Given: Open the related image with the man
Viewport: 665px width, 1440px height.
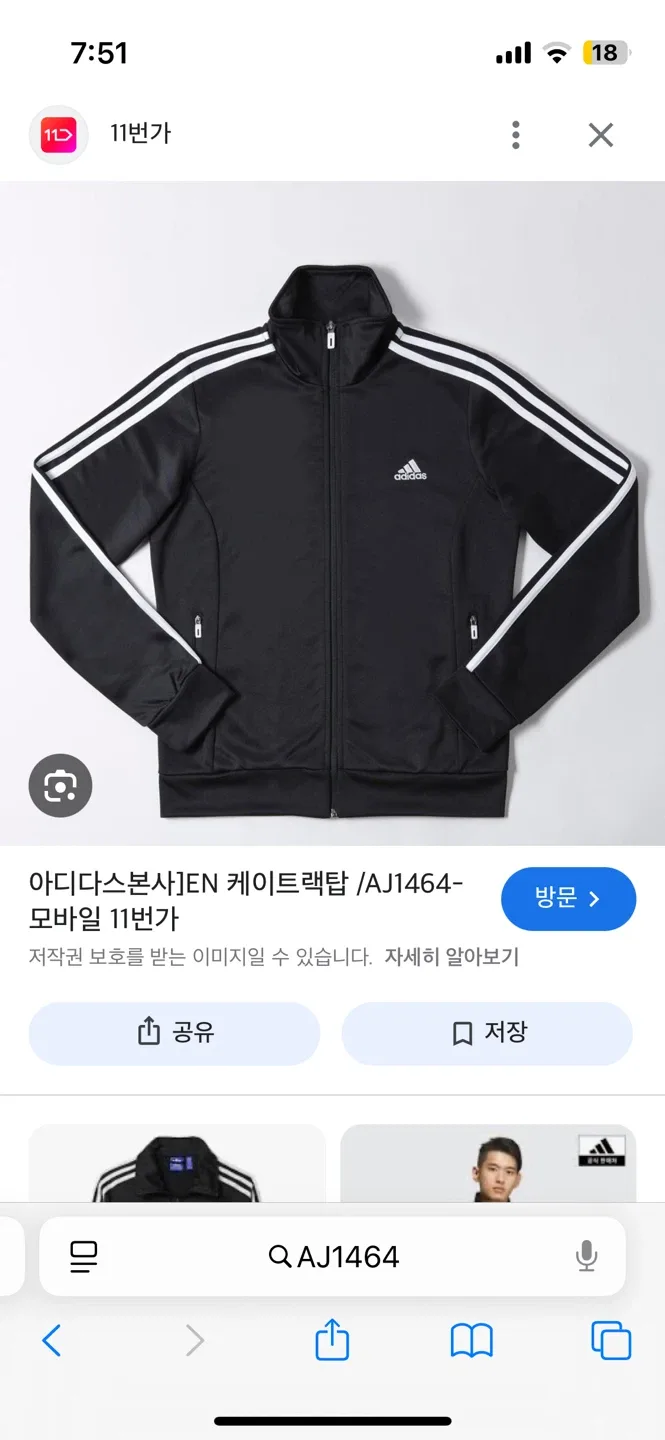Looking at the screenshot, I should pos(488,1165).
